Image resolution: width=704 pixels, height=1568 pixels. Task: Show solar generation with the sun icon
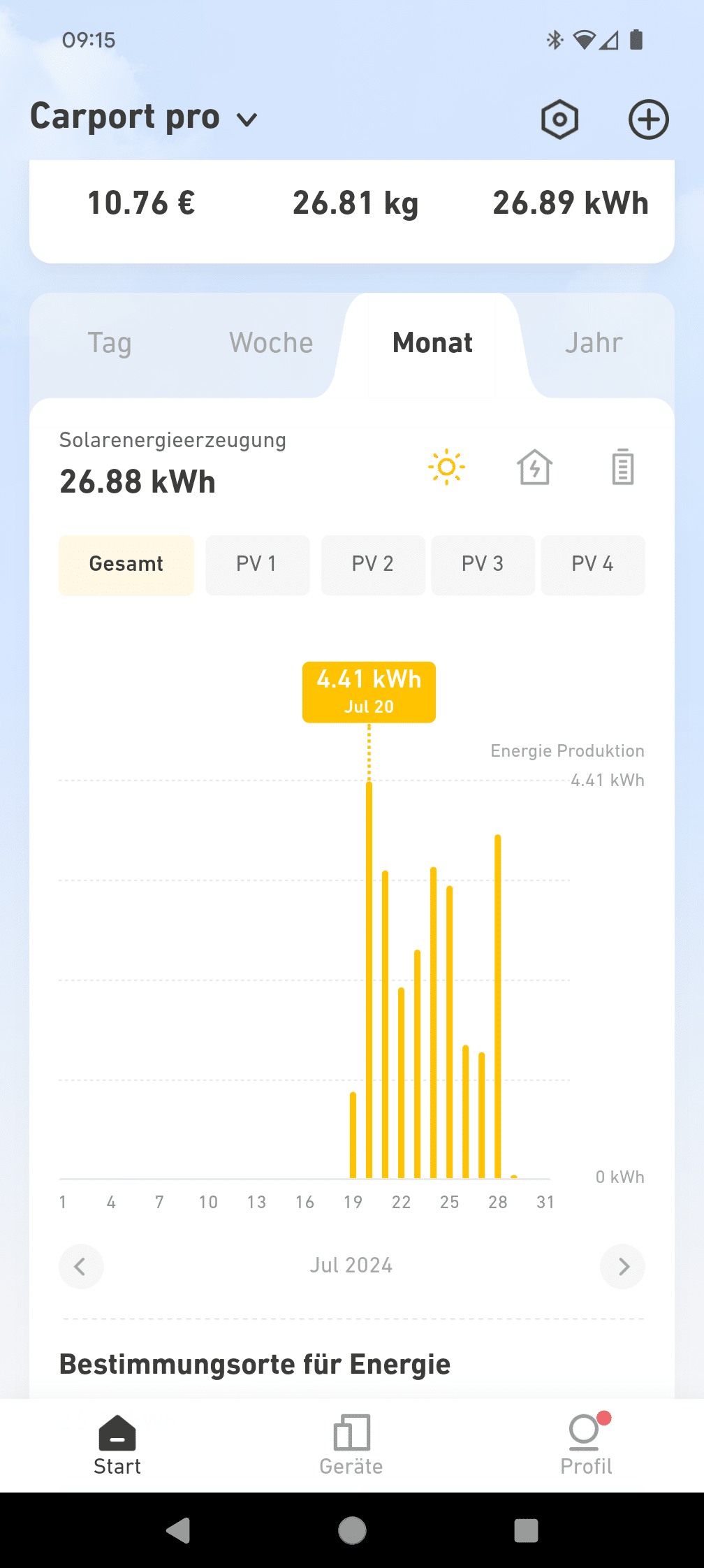coord(447,467)
